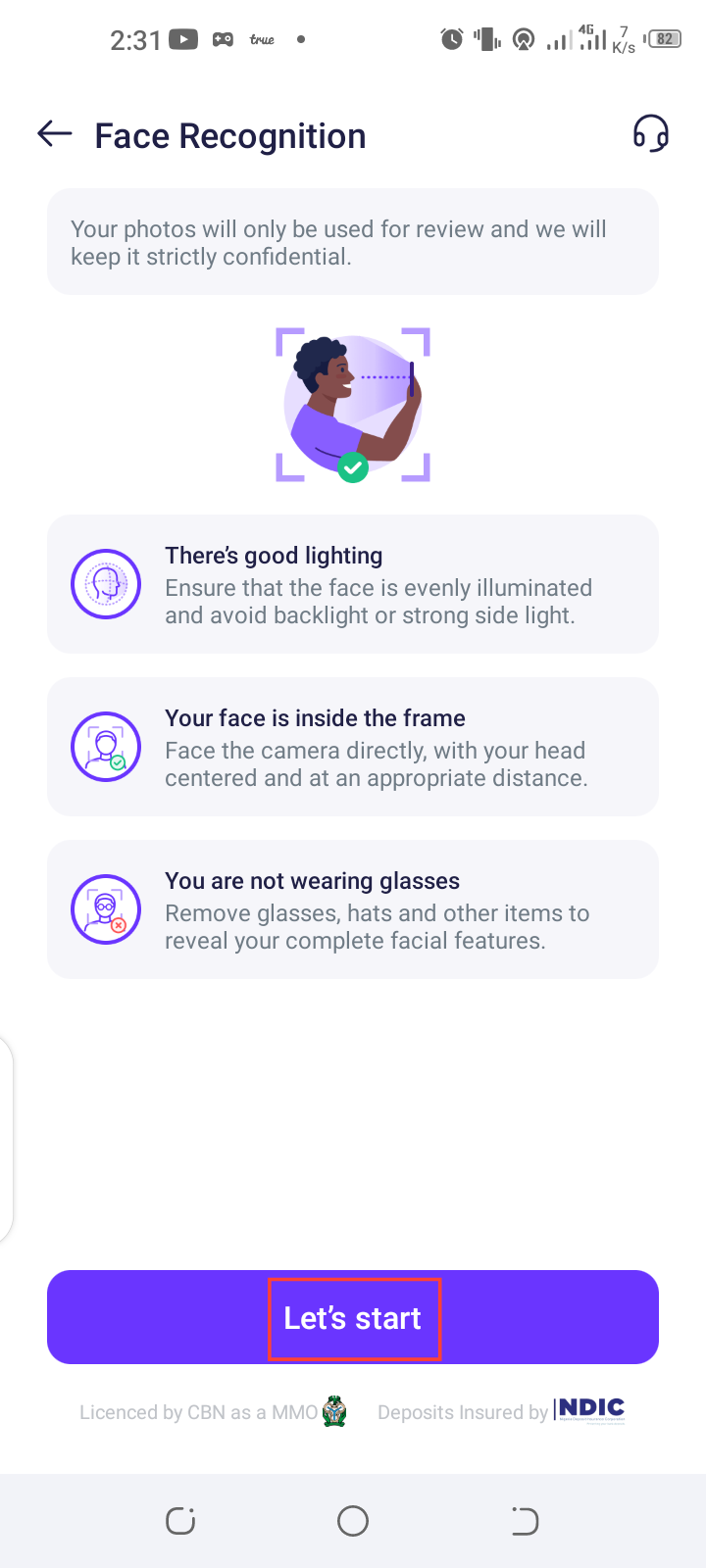Screen dimensions: 706x1568
Task: Open customer support headset icon
Action: pos(650,133)
